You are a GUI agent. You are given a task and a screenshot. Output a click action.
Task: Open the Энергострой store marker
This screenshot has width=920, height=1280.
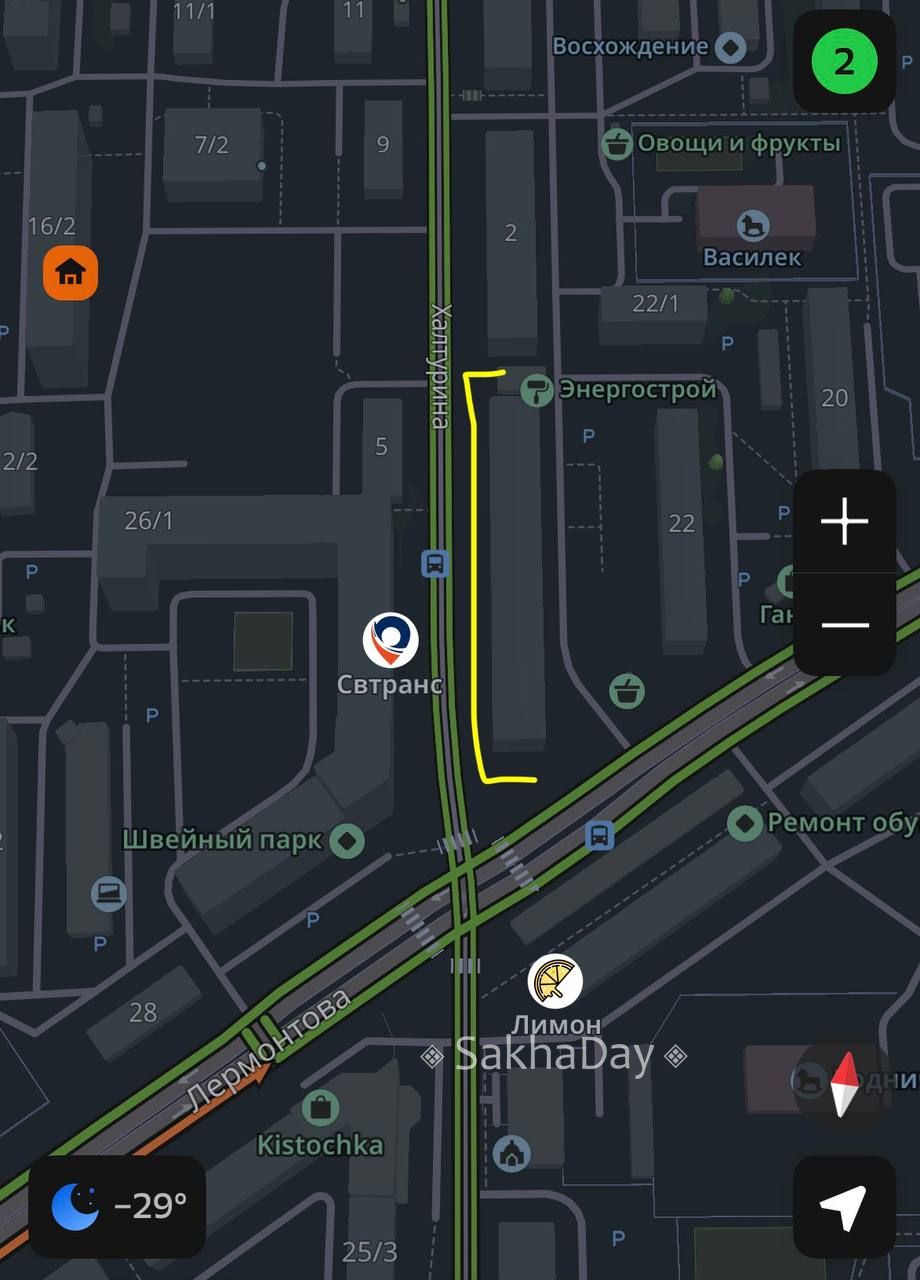537,390
